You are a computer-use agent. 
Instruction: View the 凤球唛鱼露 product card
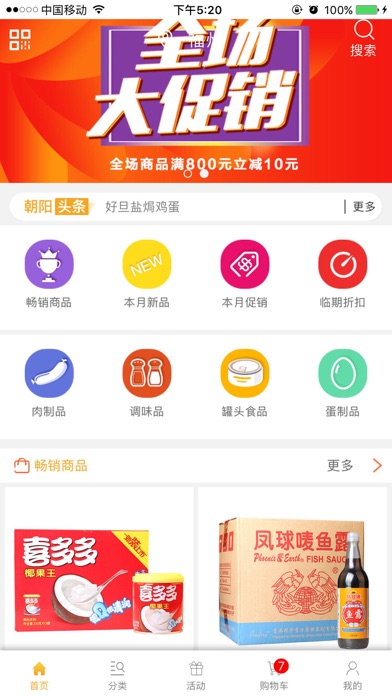point(293,569)
